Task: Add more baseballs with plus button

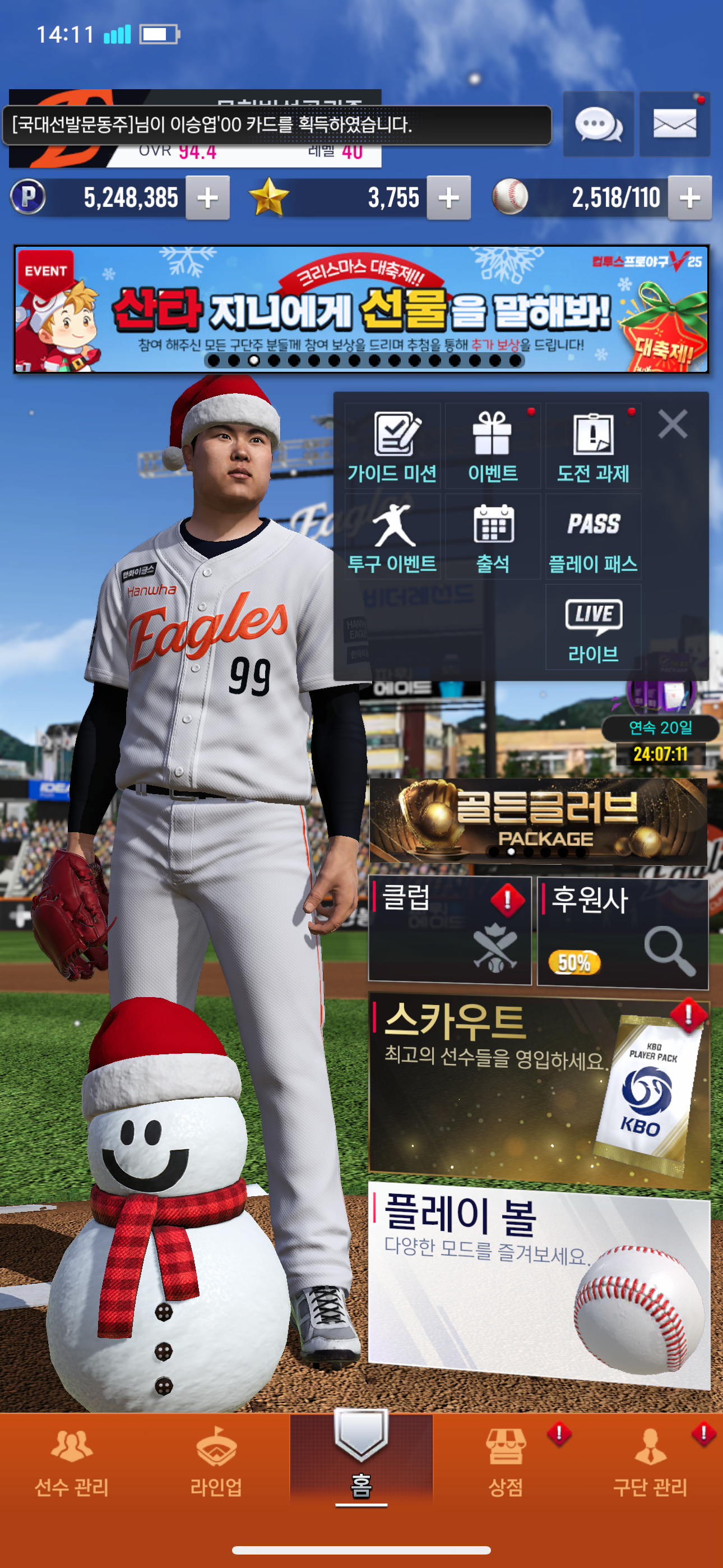Action: pos(689,198)
